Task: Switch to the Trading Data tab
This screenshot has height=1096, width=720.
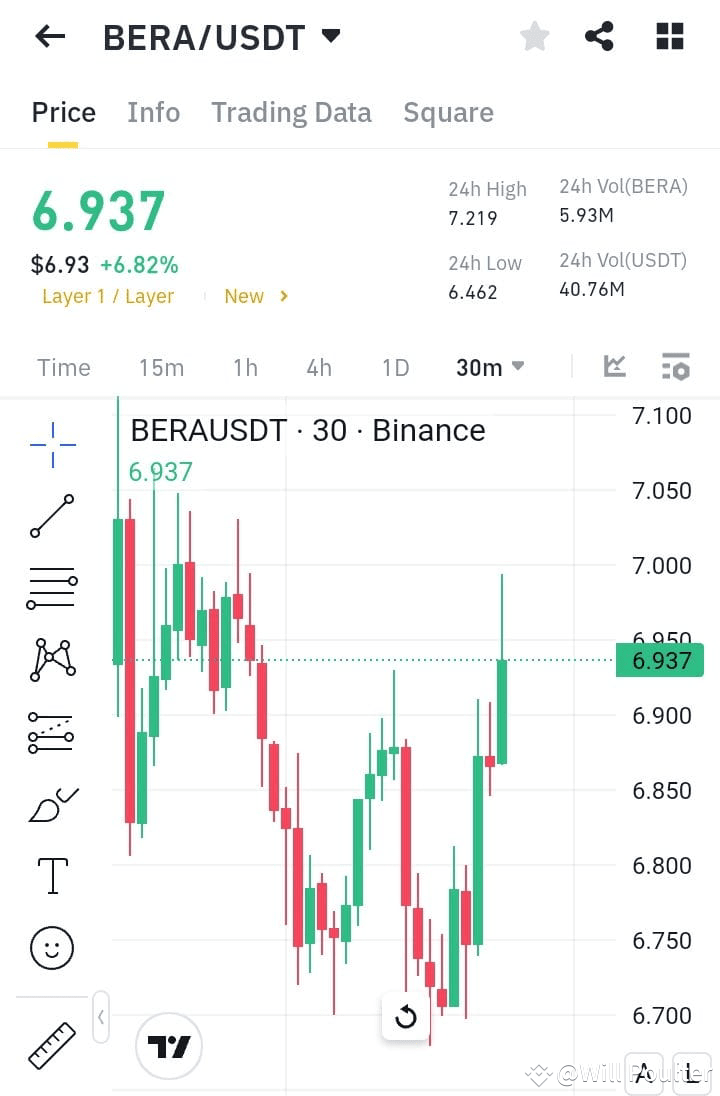Action: tap(291, 112)
